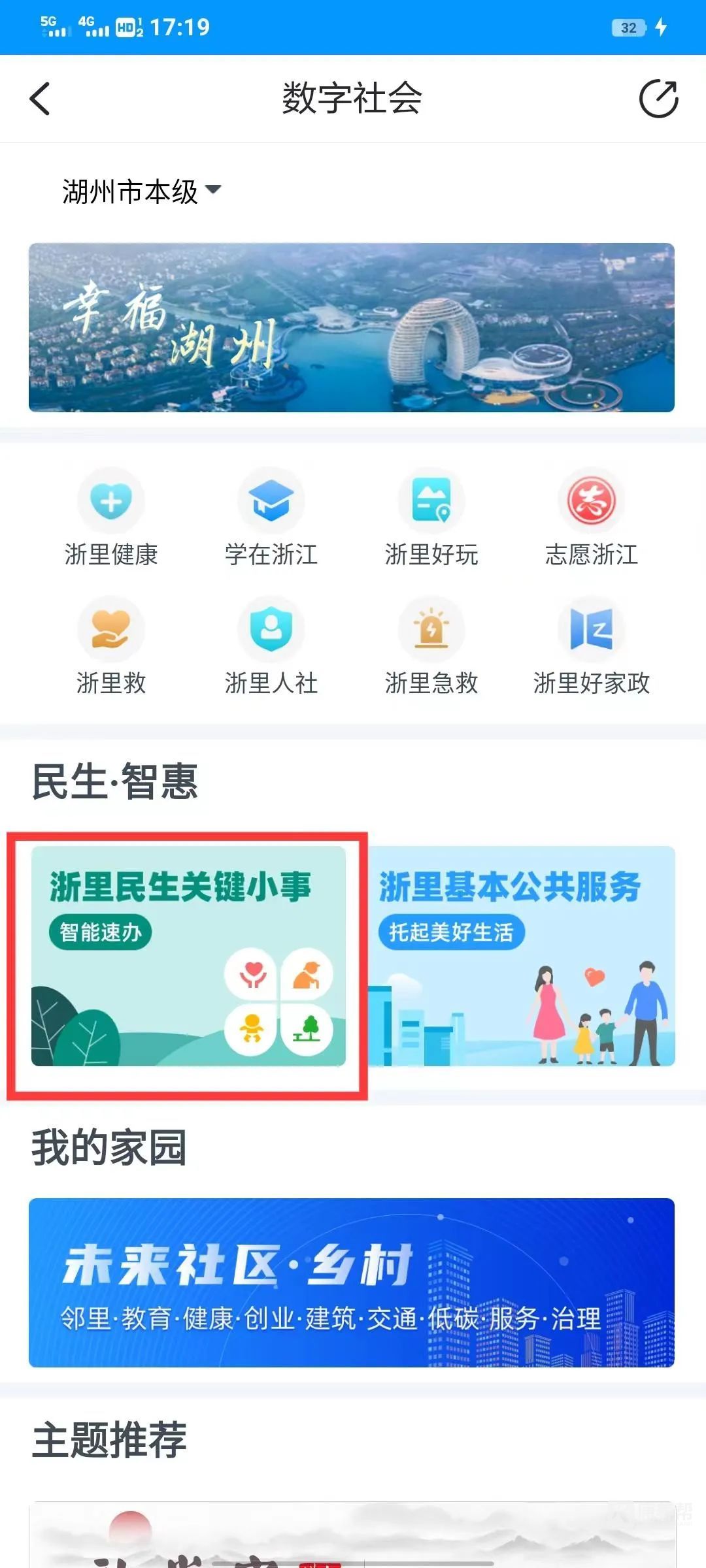Launch 学在浙江

(271, 517)
